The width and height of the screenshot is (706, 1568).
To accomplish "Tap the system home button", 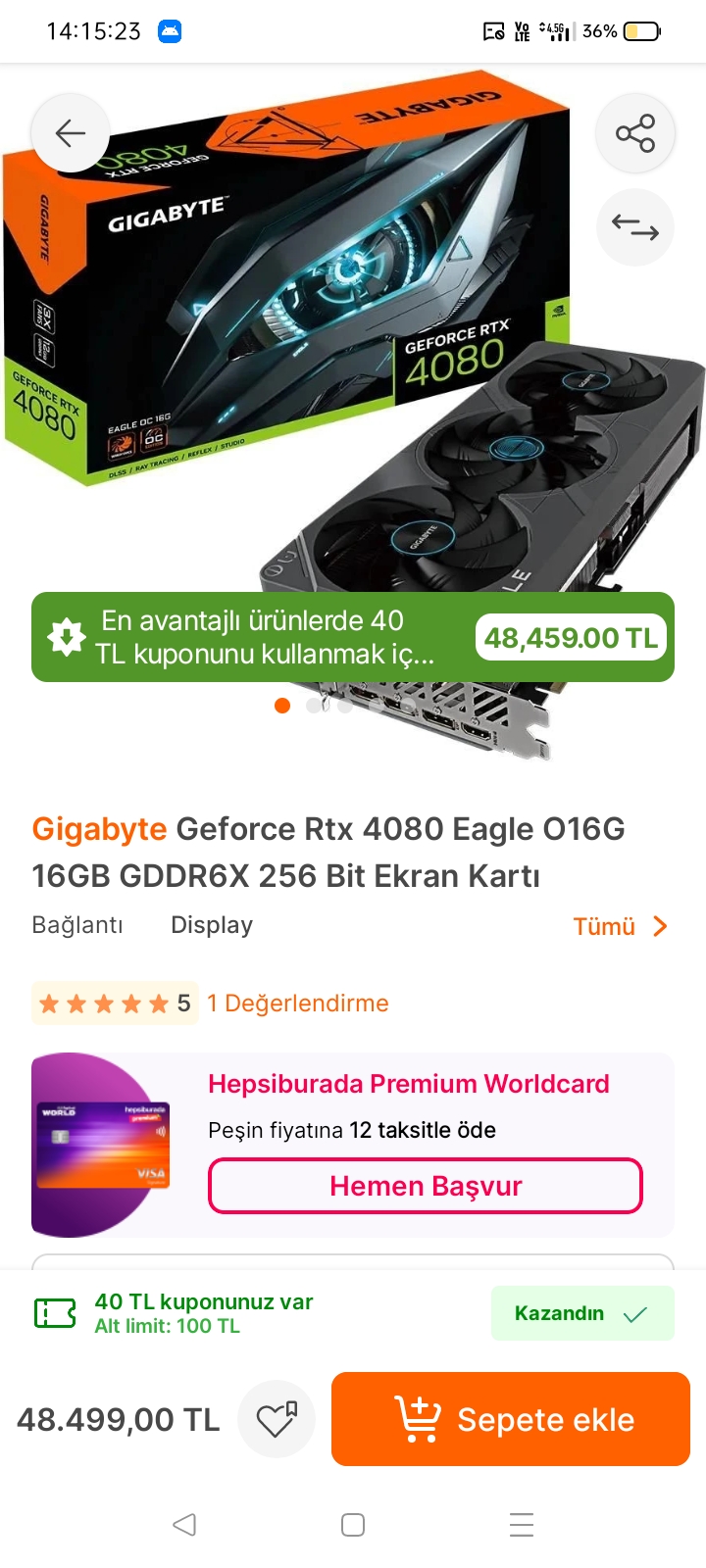I will pyautogui.click(x=353, y=1525).
